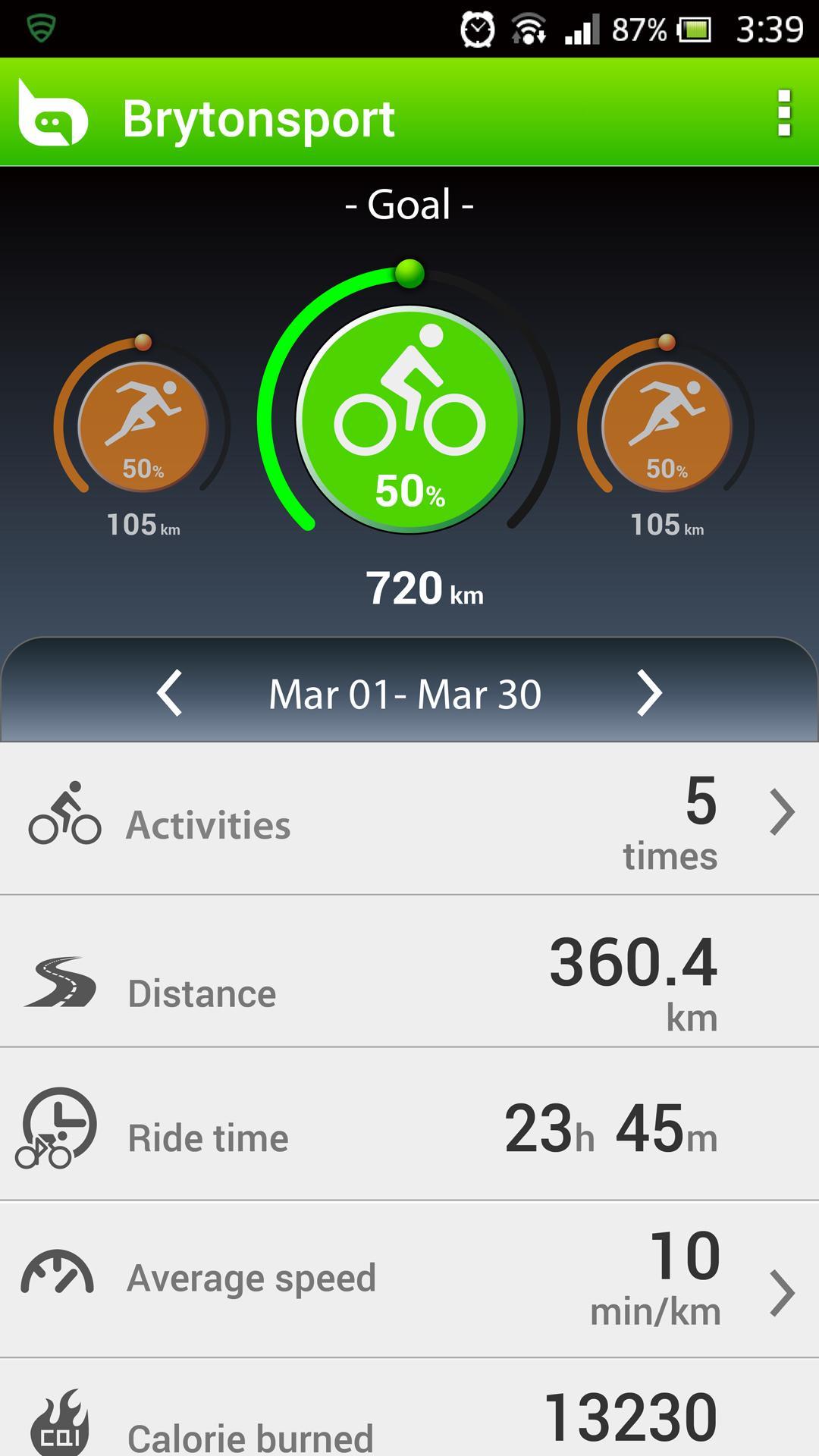Select the green cycling goal circle
The width and height of the screenshot is (819, 1456).
409,419
